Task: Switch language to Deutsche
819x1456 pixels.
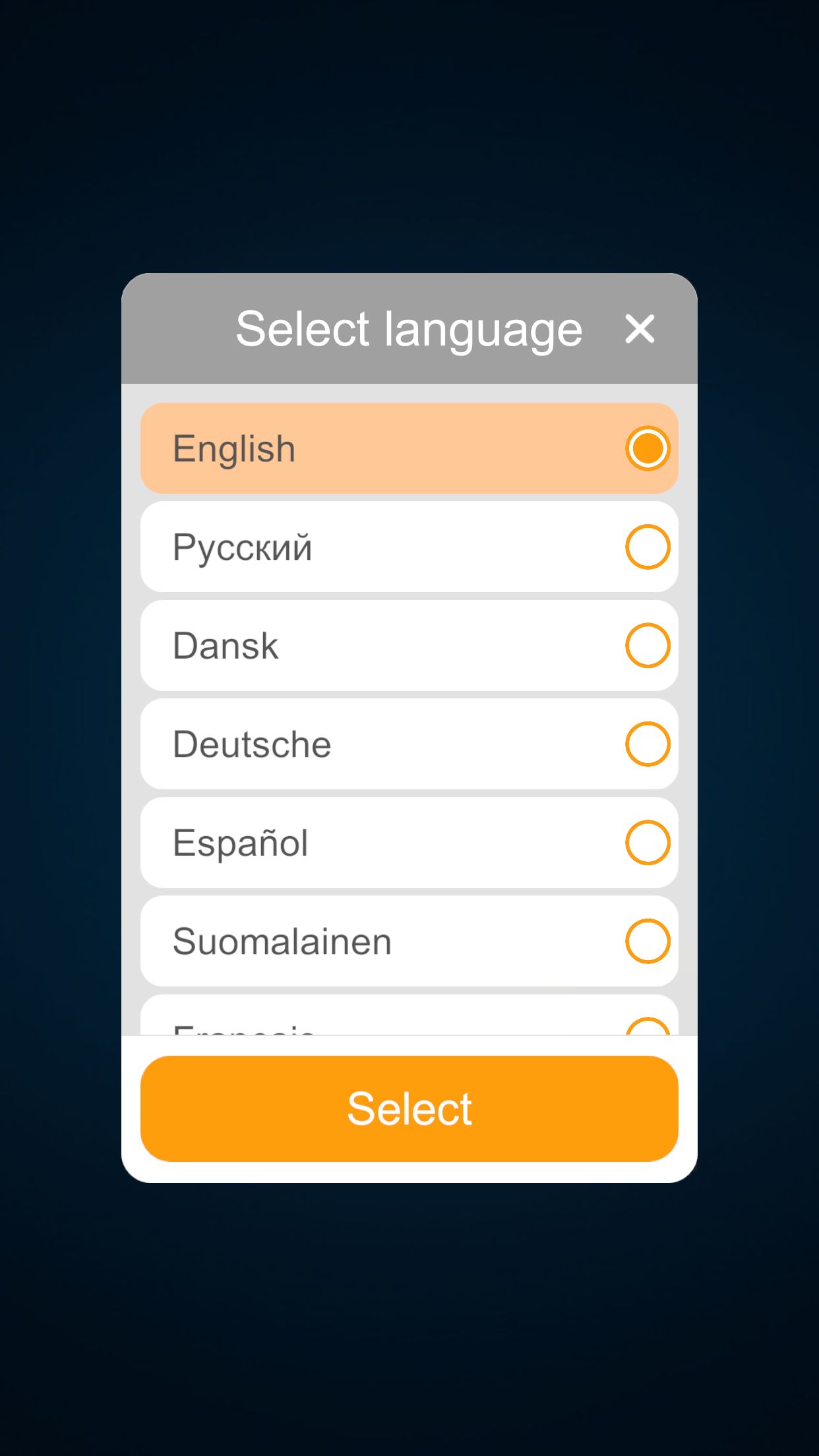Action: coord(409,744)
